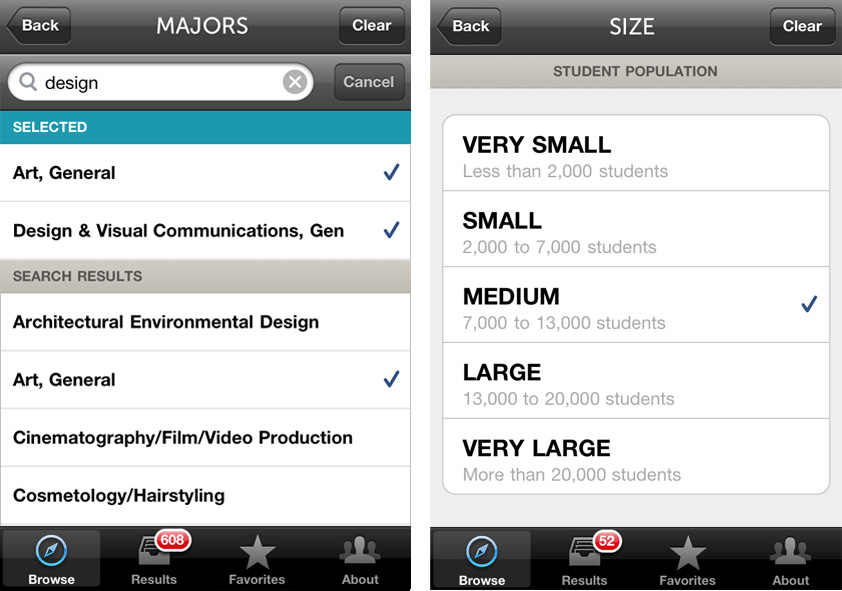Select Cinematography/Film/Video Production major
Screen dimensions: 842x591
coord(205,438)
